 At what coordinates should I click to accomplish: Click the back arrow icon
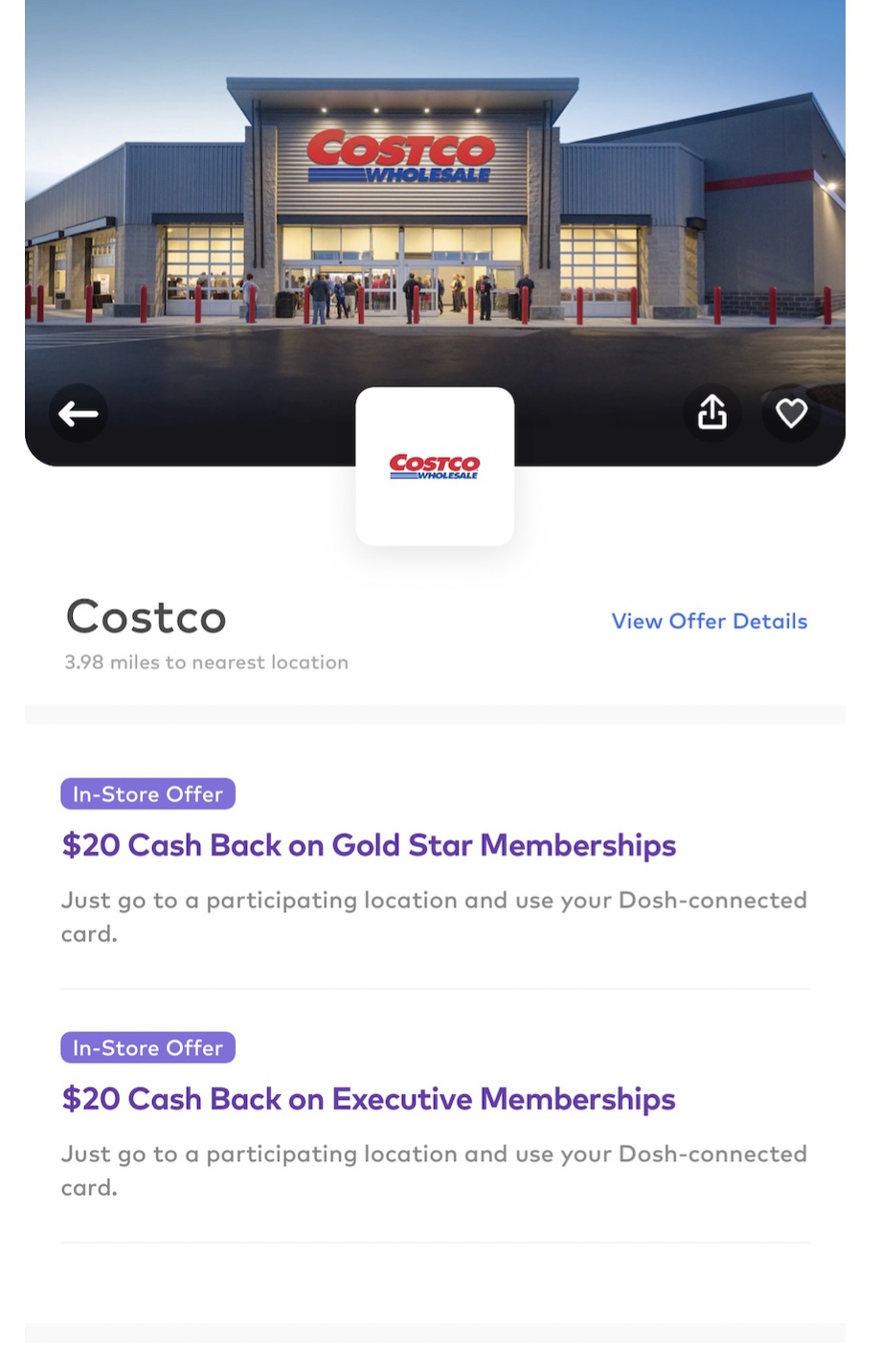78,413
